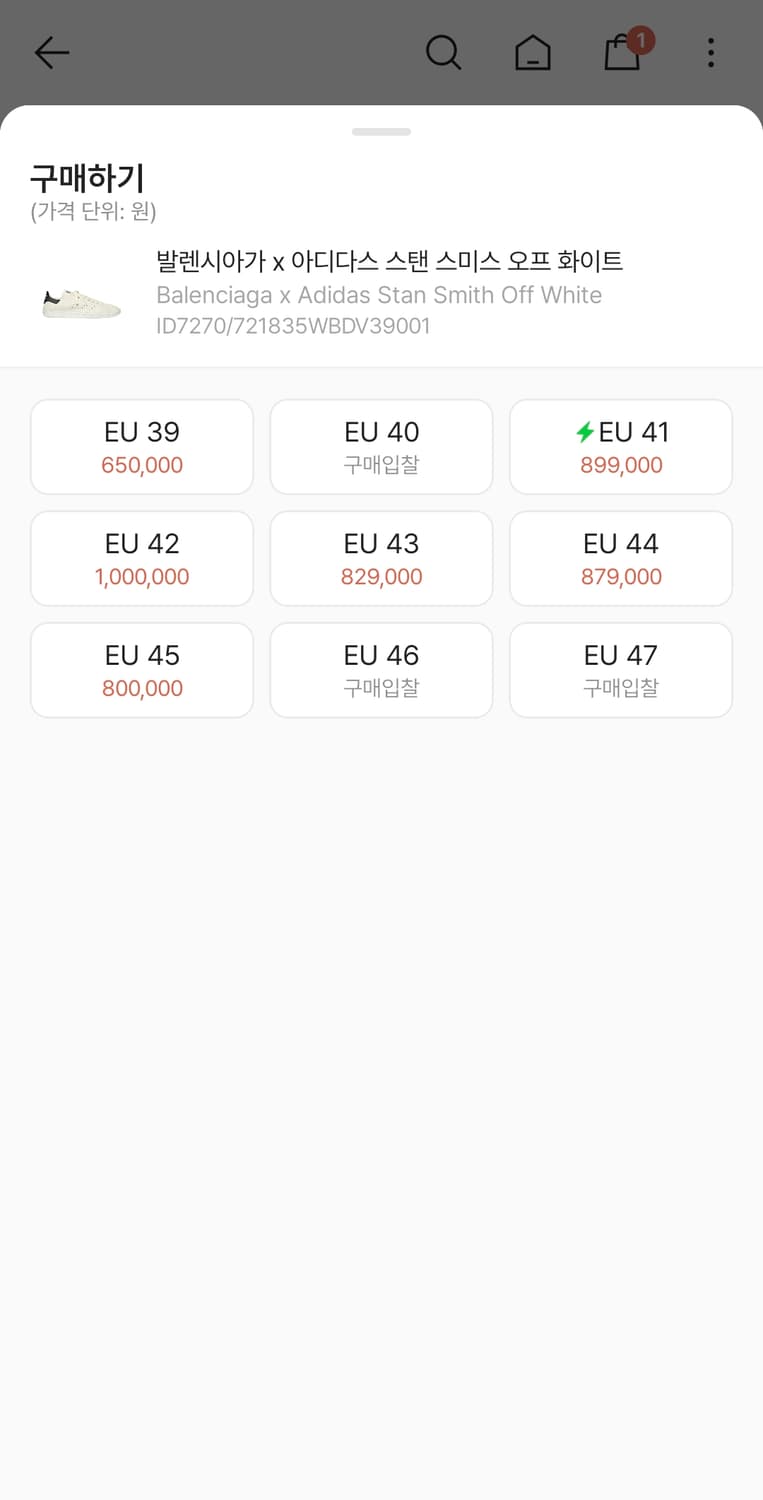Image resolution: width=763 pixels, height=1500 pixels.
Task: Select EU 47 to place a bid
Action: (x=621, y=670)
